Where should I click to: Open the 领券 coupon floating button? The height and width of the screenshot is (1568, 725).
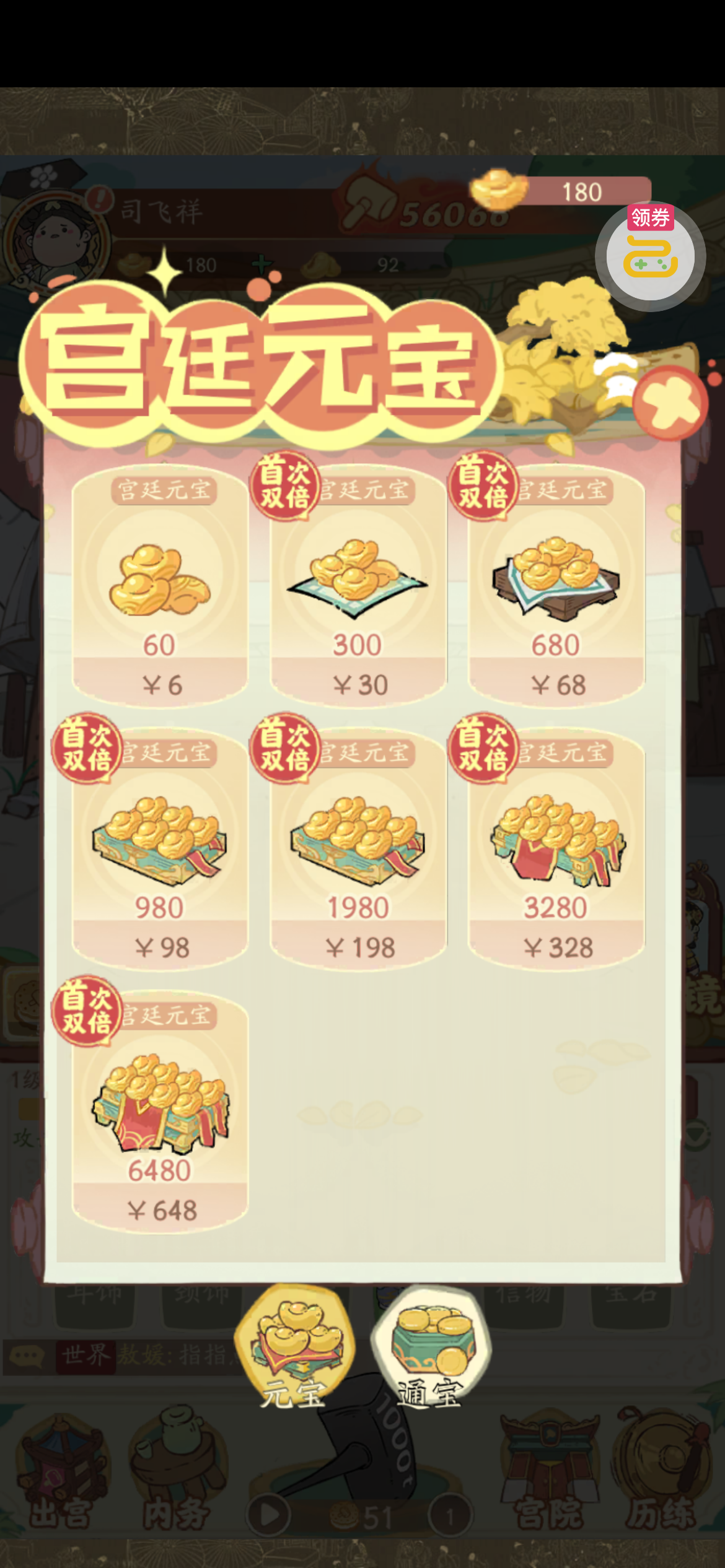[650, 255]
